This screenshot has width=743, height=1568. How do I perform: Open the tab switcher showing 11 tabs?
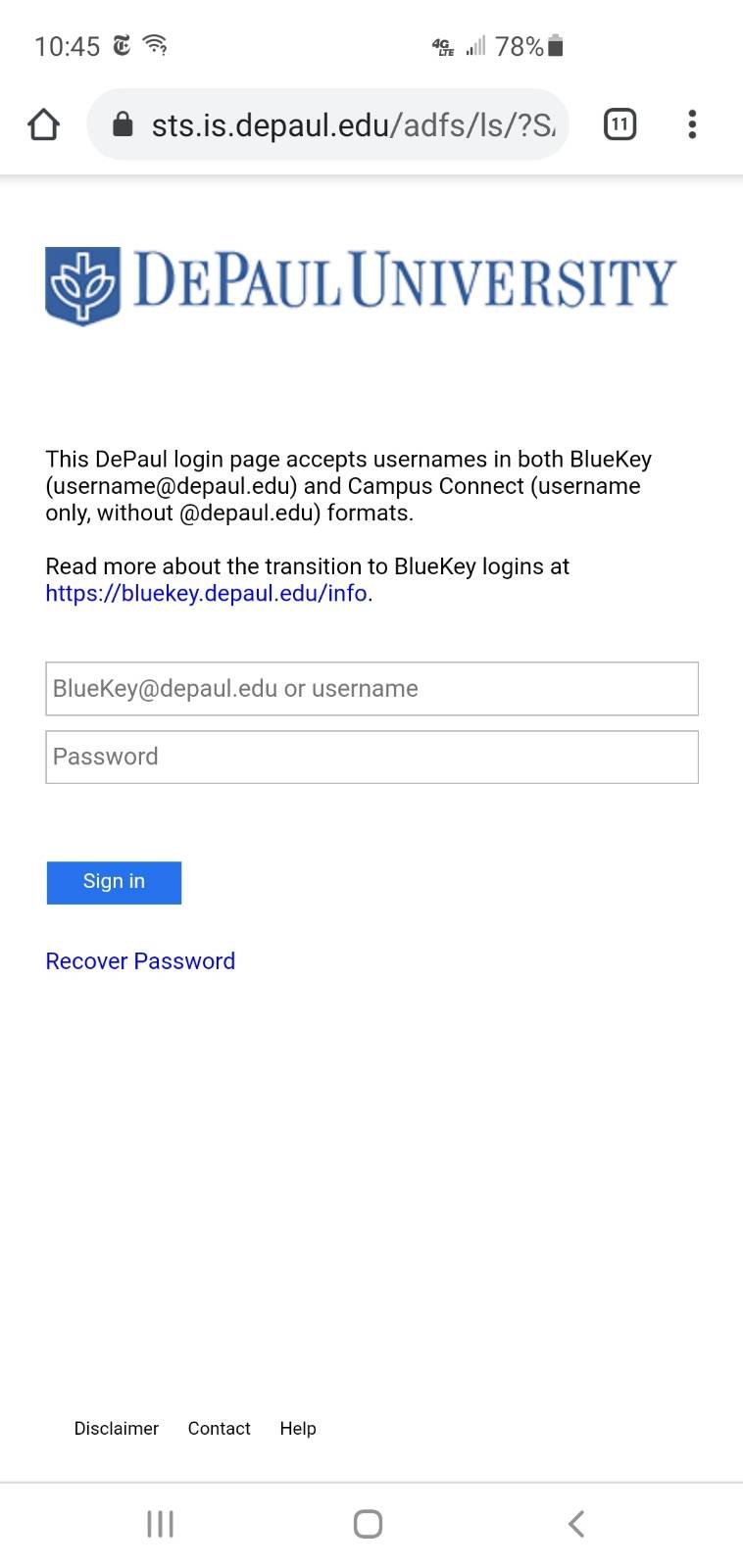tap(619, 124)
